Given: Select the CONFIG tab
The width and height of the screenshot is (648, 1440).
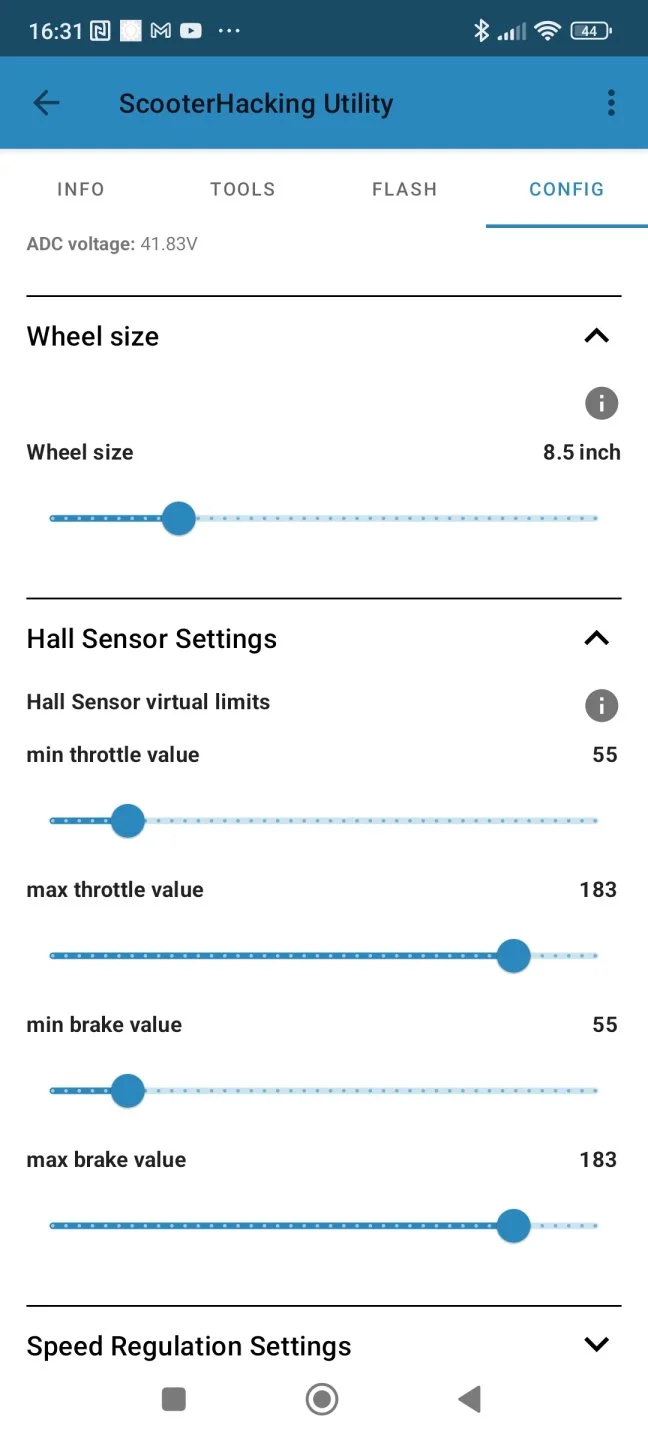Looking at the screenshot, I should pyautogui.click(x=566, y=189).
